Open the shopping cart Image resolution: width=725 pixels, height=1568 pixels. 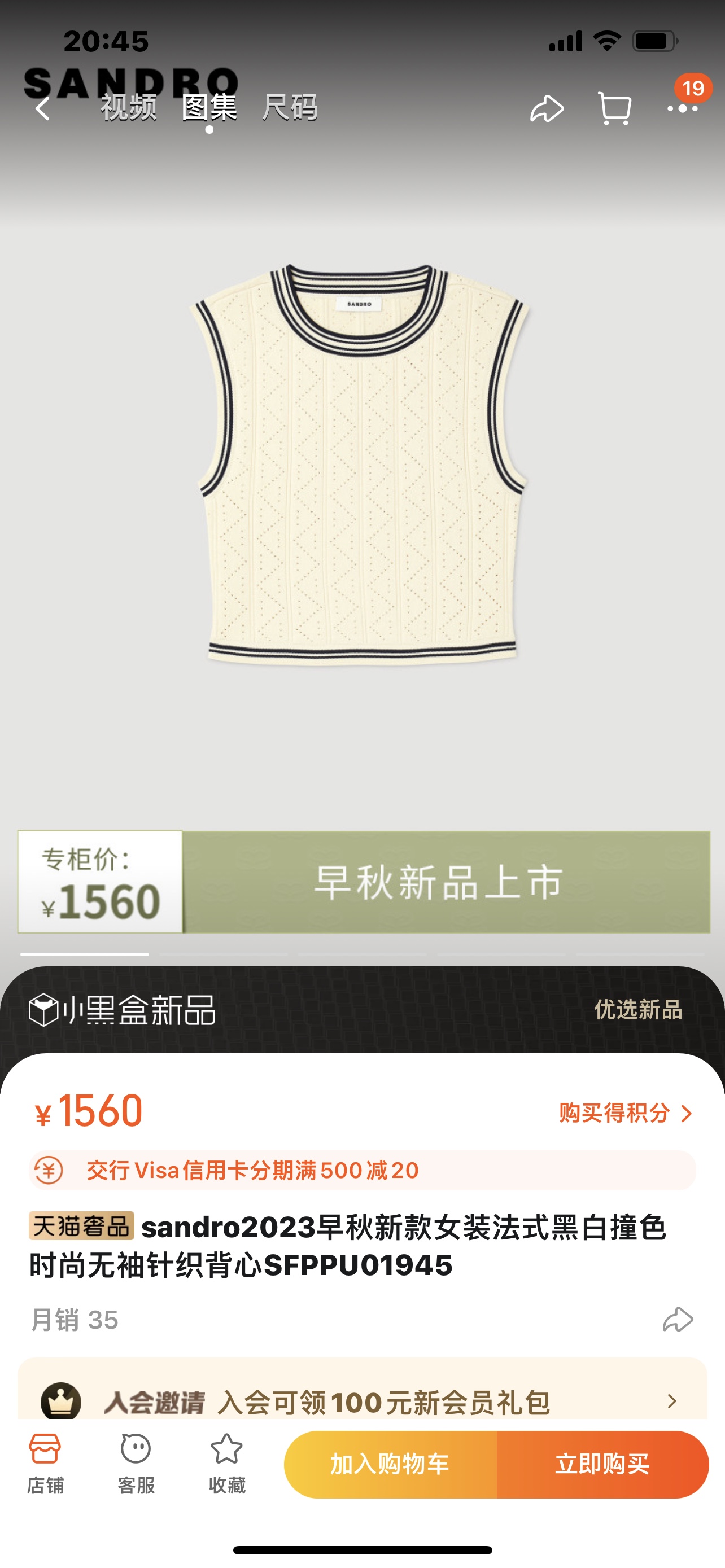pyautogui.click(x=614, y=109)
